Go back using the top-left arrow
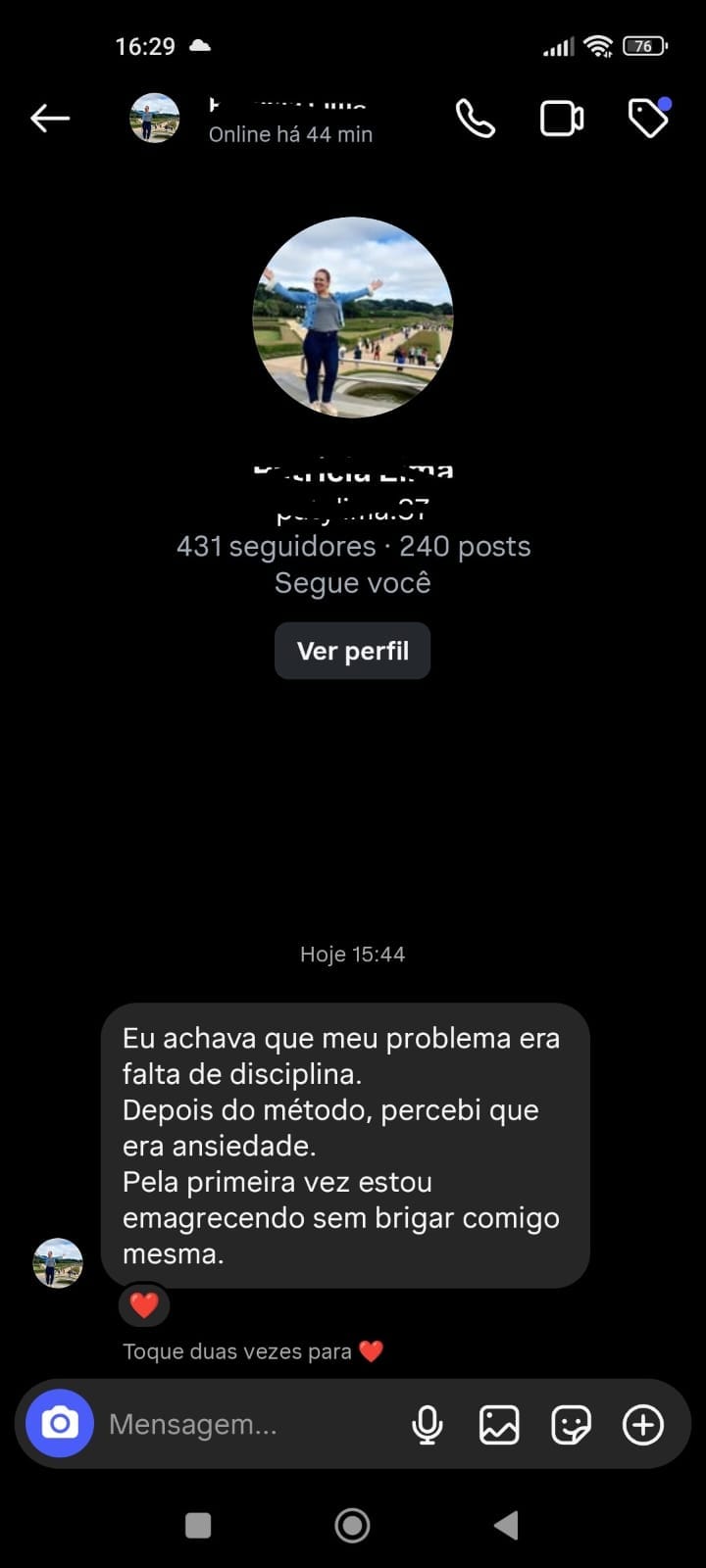 [50, 119]
